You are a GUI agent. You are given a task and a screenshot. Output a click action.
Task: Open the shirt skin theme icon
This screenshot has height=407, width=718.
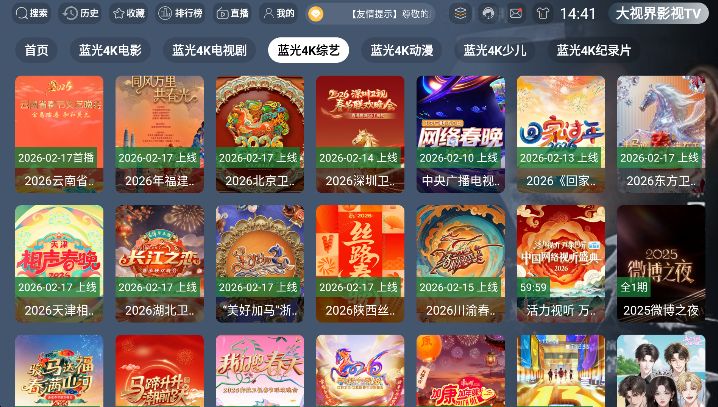(x=543, y=14)
